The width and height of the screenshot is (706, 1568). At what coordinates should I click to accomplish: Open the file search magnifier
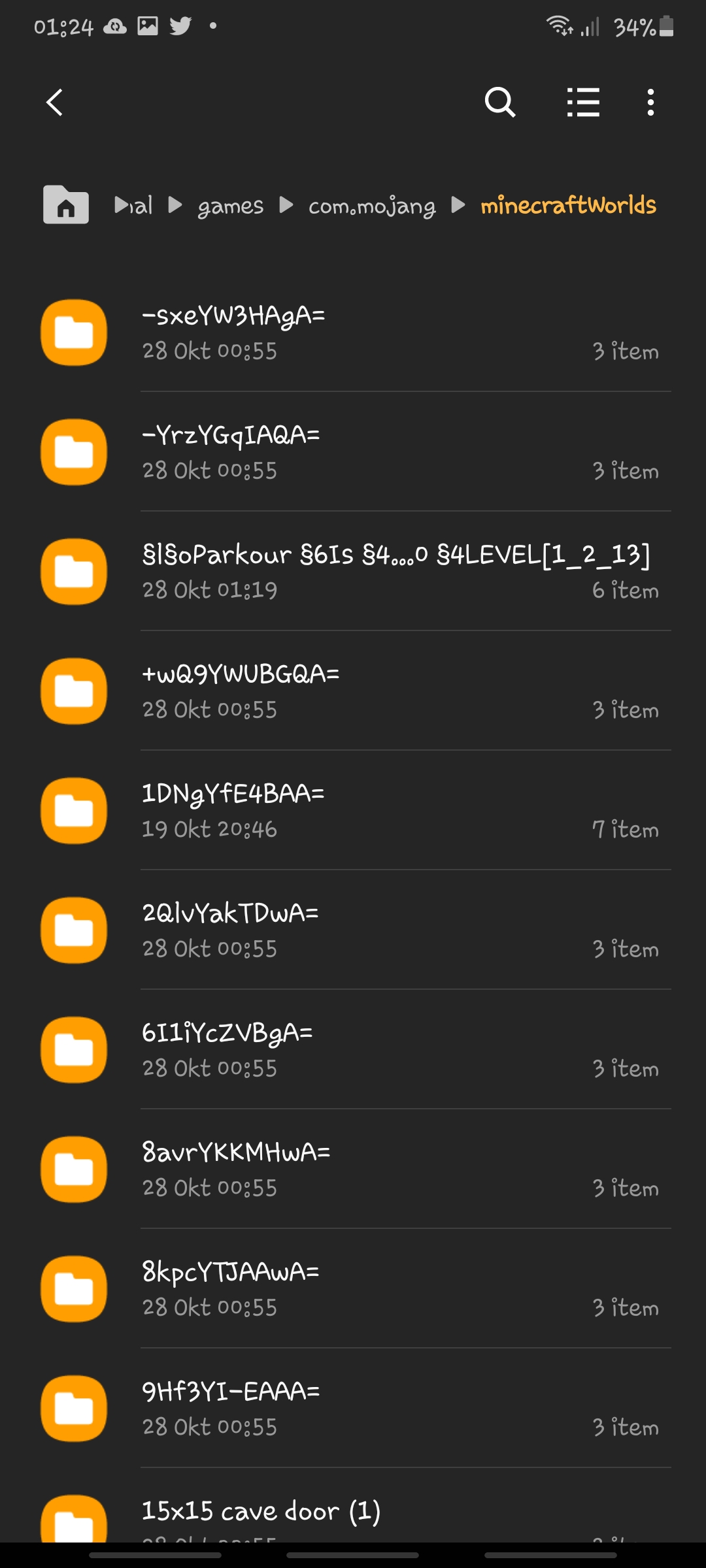(500, 103)
